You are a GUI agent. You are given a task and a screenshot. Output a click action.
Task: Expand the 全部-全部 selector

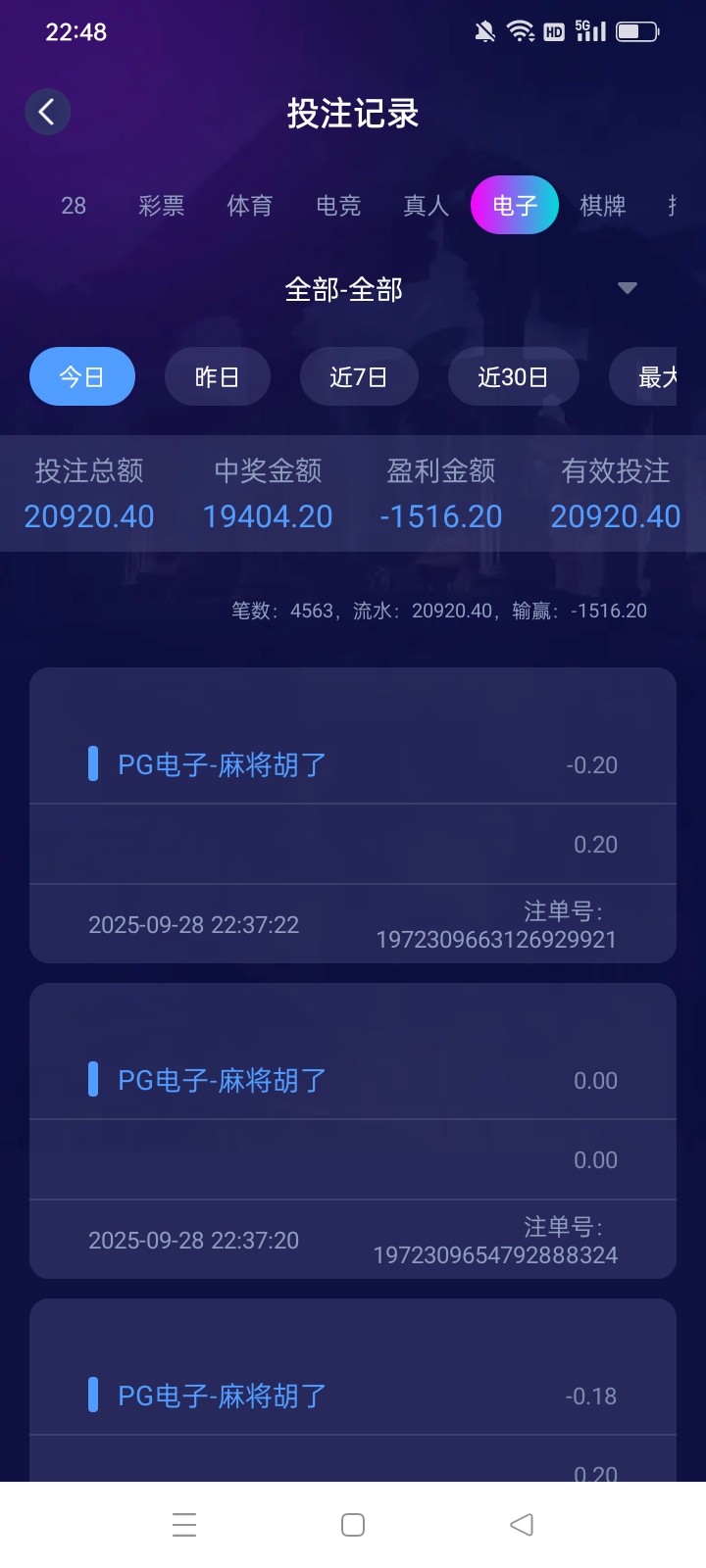tap(343, 289)
